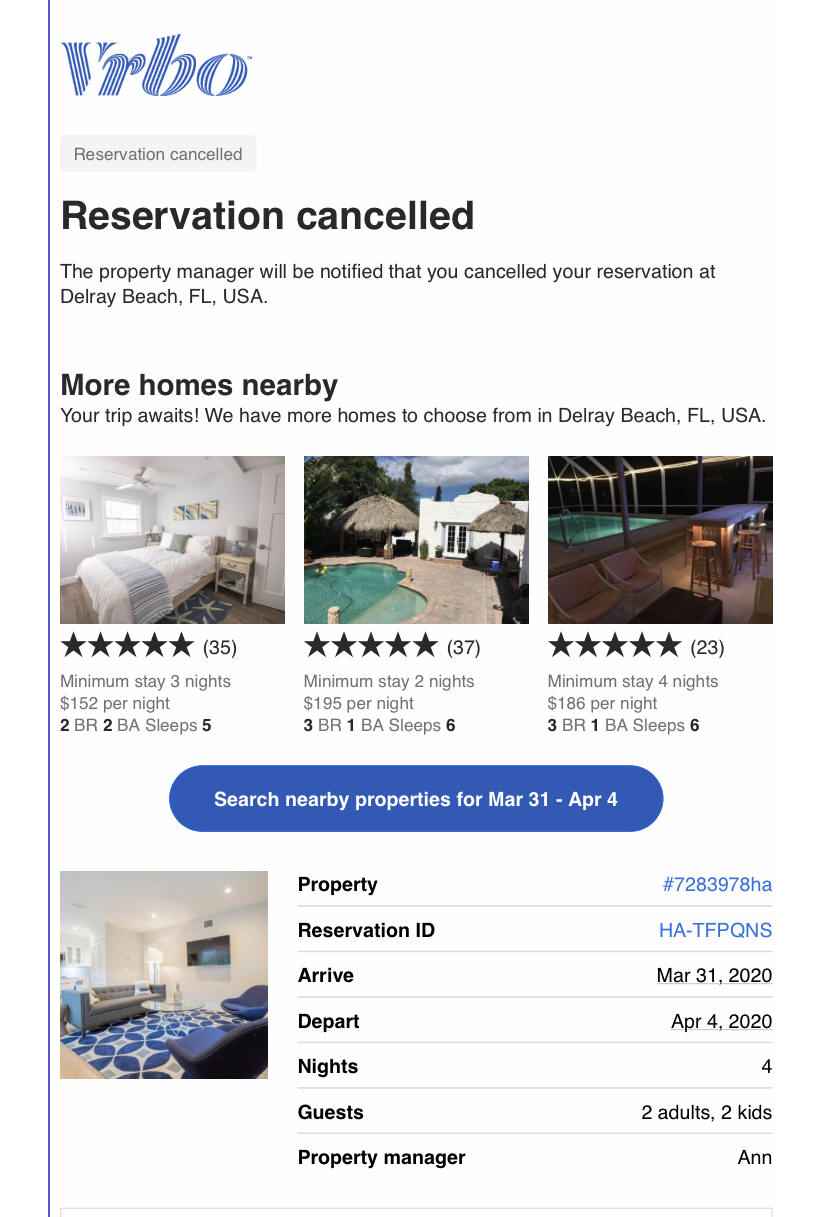This screenshot has height=1217, width=828.
Task: Open the bedroom property photo
Action: tap(172, 539)
